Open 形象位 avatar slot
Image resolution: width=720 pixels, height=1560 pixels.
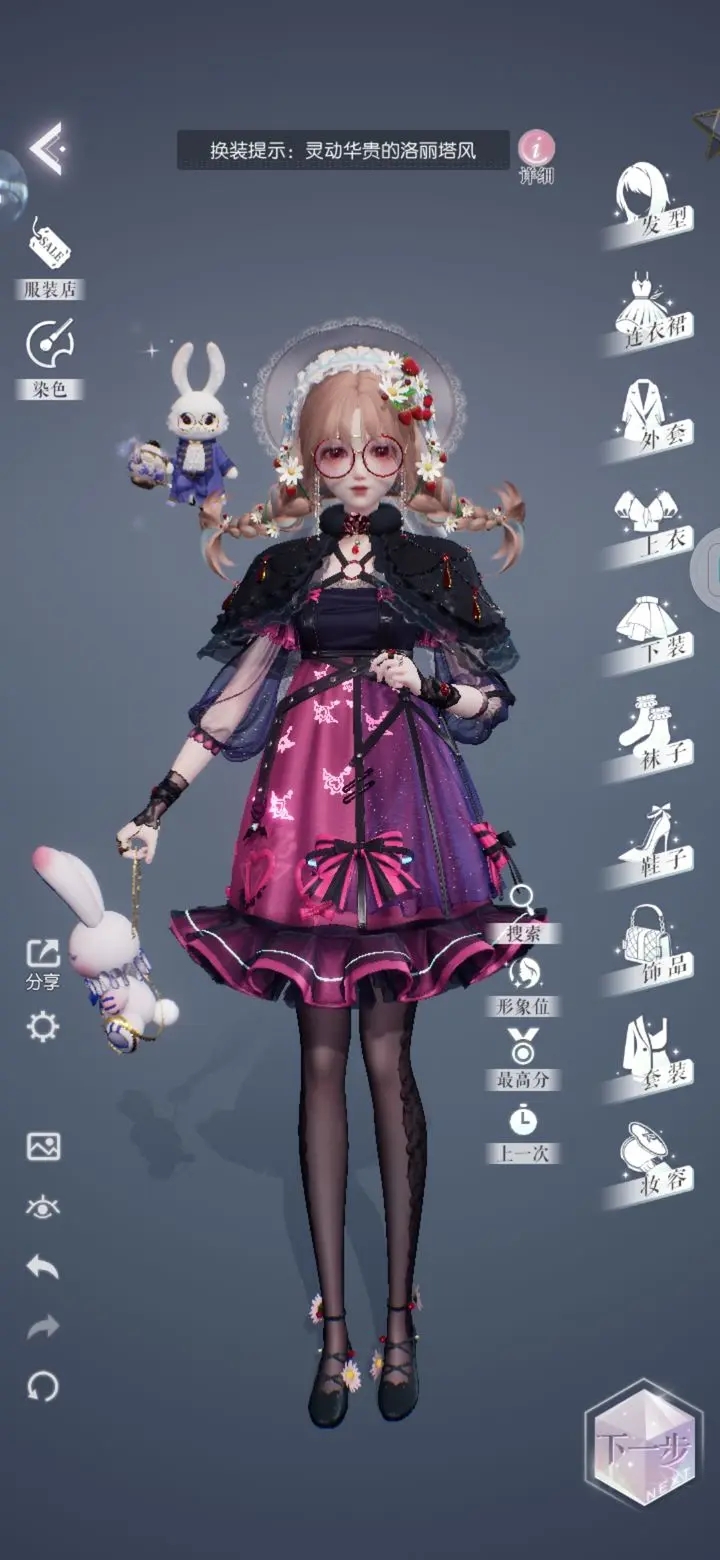pyautogui.click(x=523, y=986)
